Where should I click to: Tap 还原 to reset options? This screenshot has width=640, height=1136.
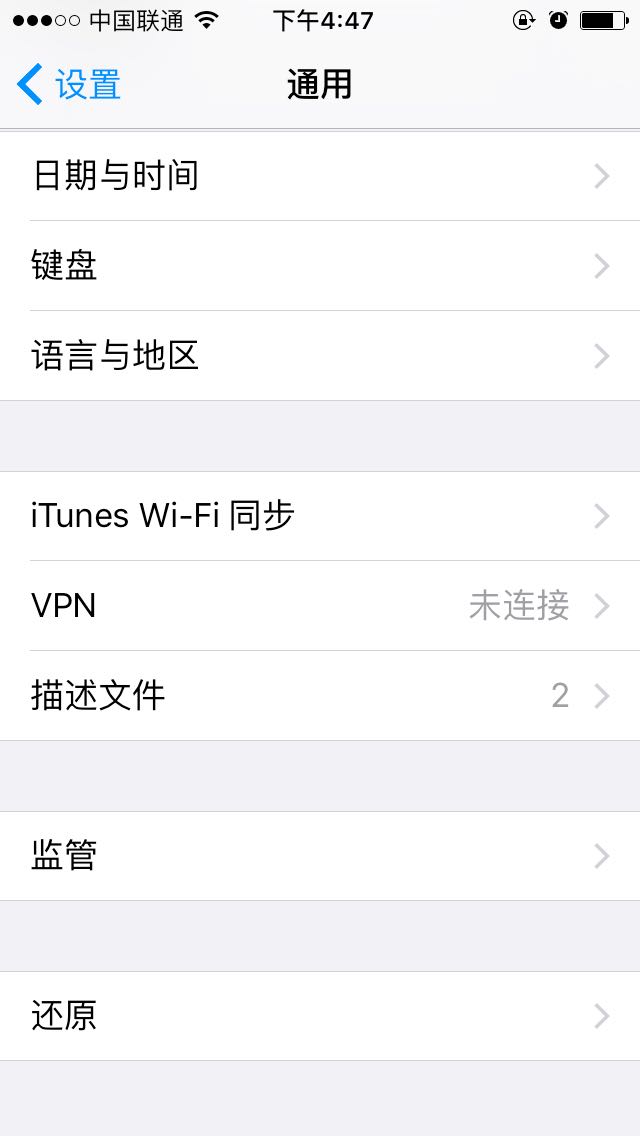point(320,1016)
